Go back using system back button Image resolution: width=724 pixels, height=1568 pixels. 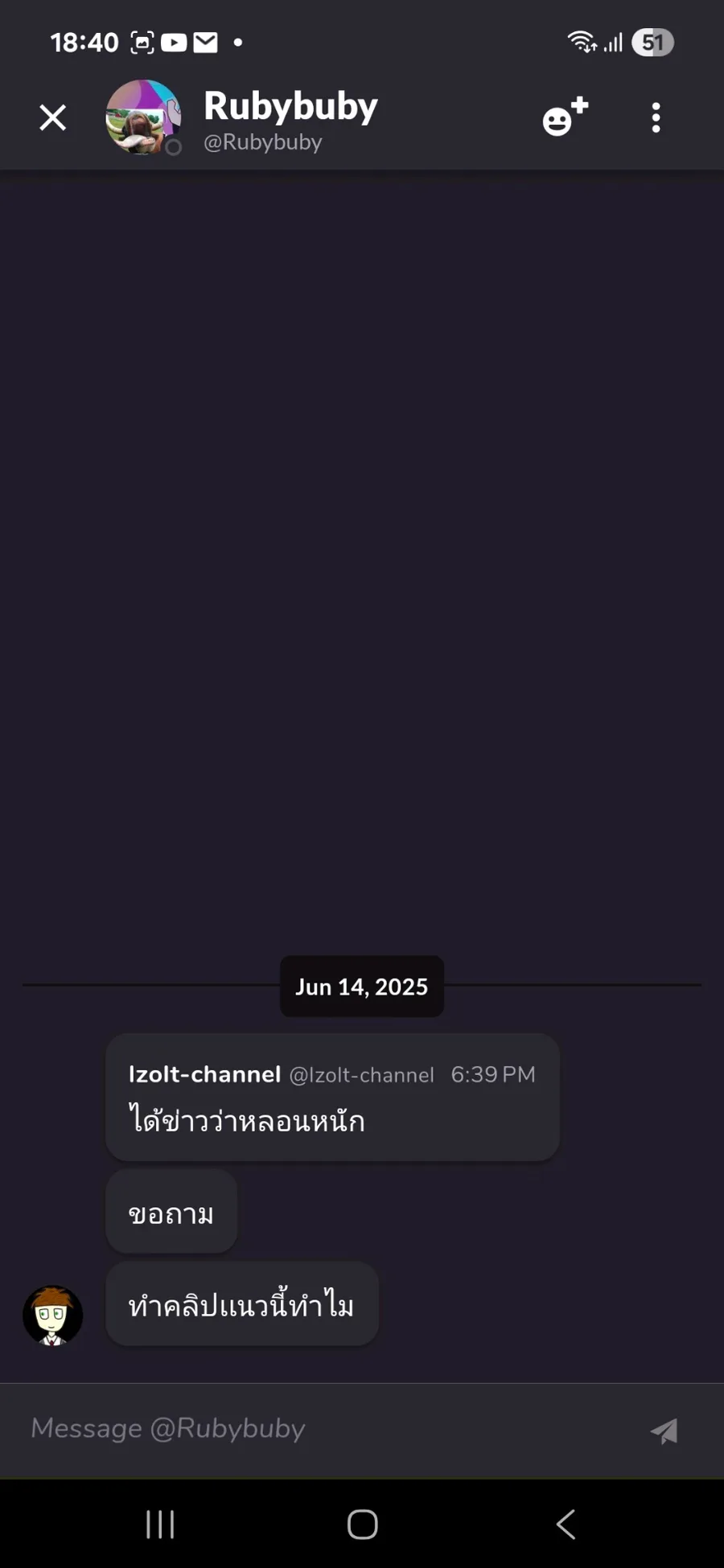[566, 1524]
